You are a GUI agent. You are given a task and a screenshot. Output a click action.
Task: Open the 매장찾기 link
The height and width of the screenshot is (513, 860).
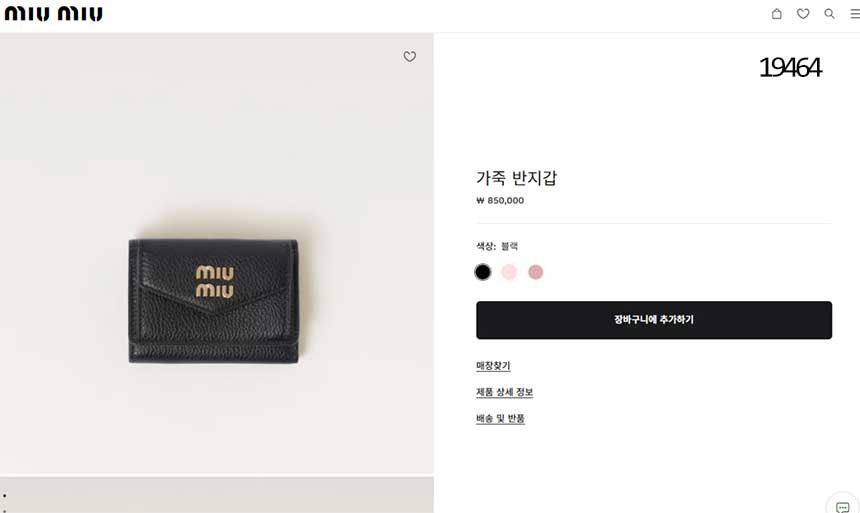[493, 366]
